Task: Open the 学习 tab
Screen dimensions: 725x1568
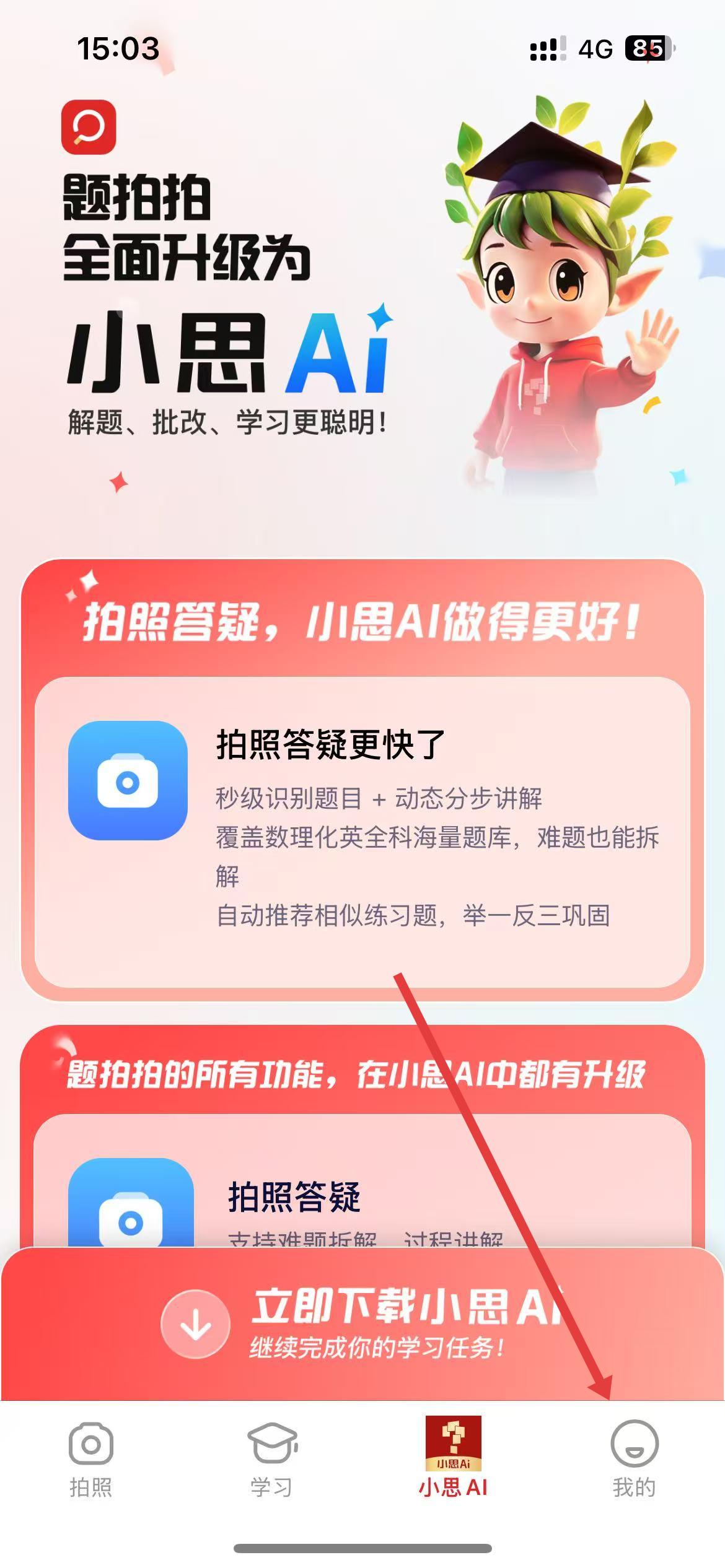Action: tap(271, 1458)
